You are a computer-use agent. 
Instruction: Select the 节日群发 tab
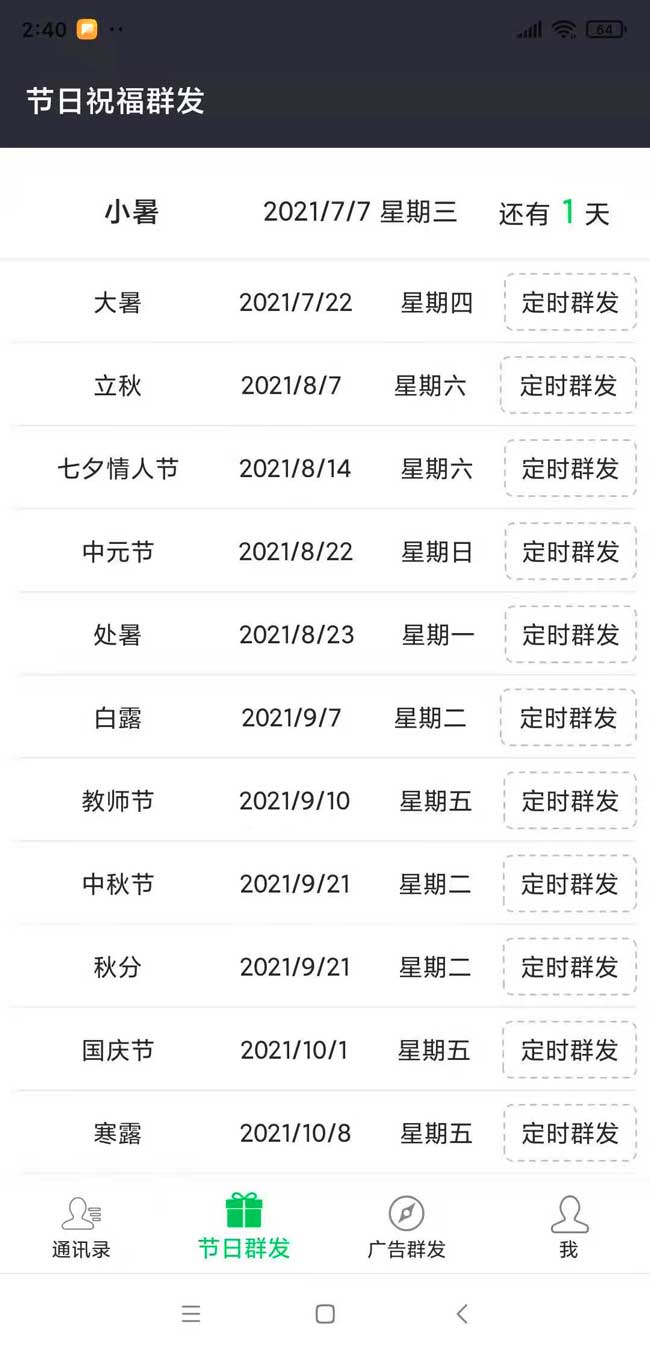pos(244,1227)
